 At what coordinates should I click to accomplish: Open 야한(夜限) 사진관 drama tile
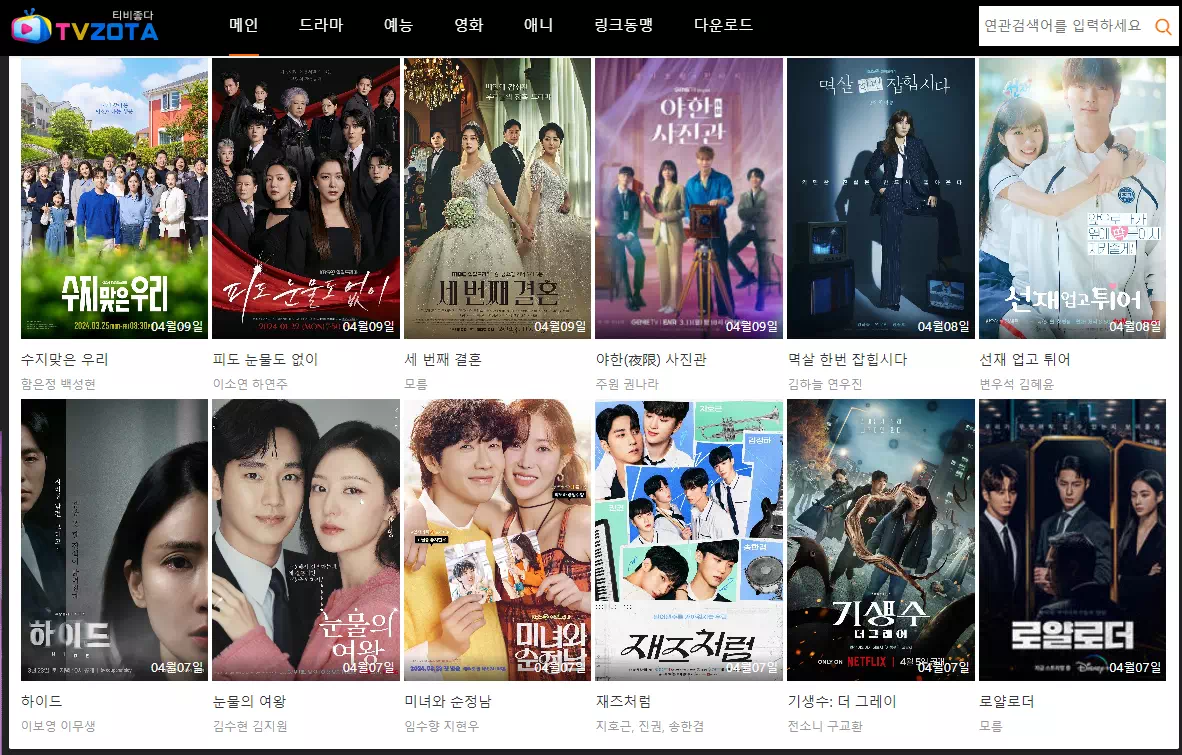coord(689,198)
